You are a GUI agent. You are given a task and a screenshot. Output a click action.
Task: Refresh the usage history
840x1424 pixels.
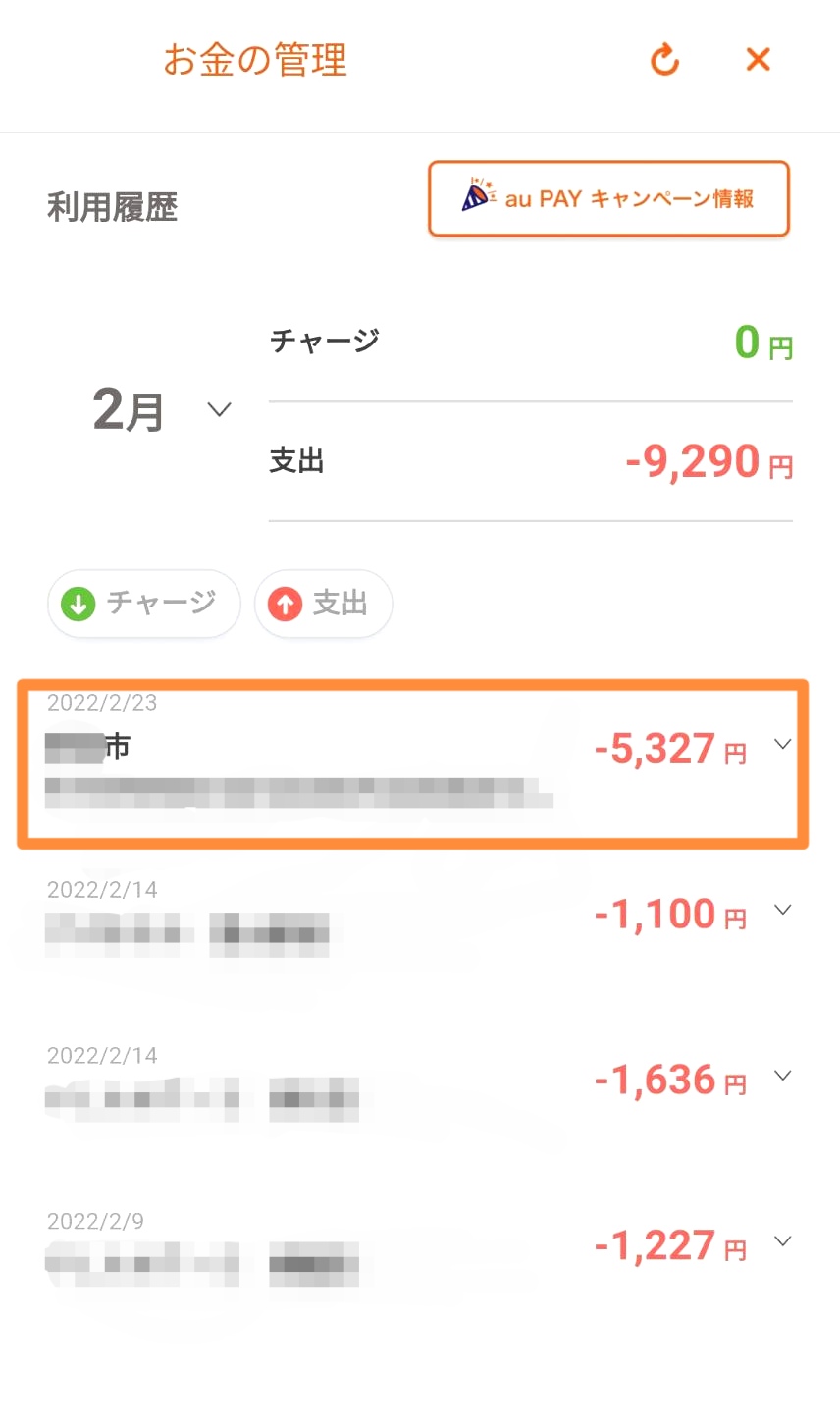pos(664,60)
